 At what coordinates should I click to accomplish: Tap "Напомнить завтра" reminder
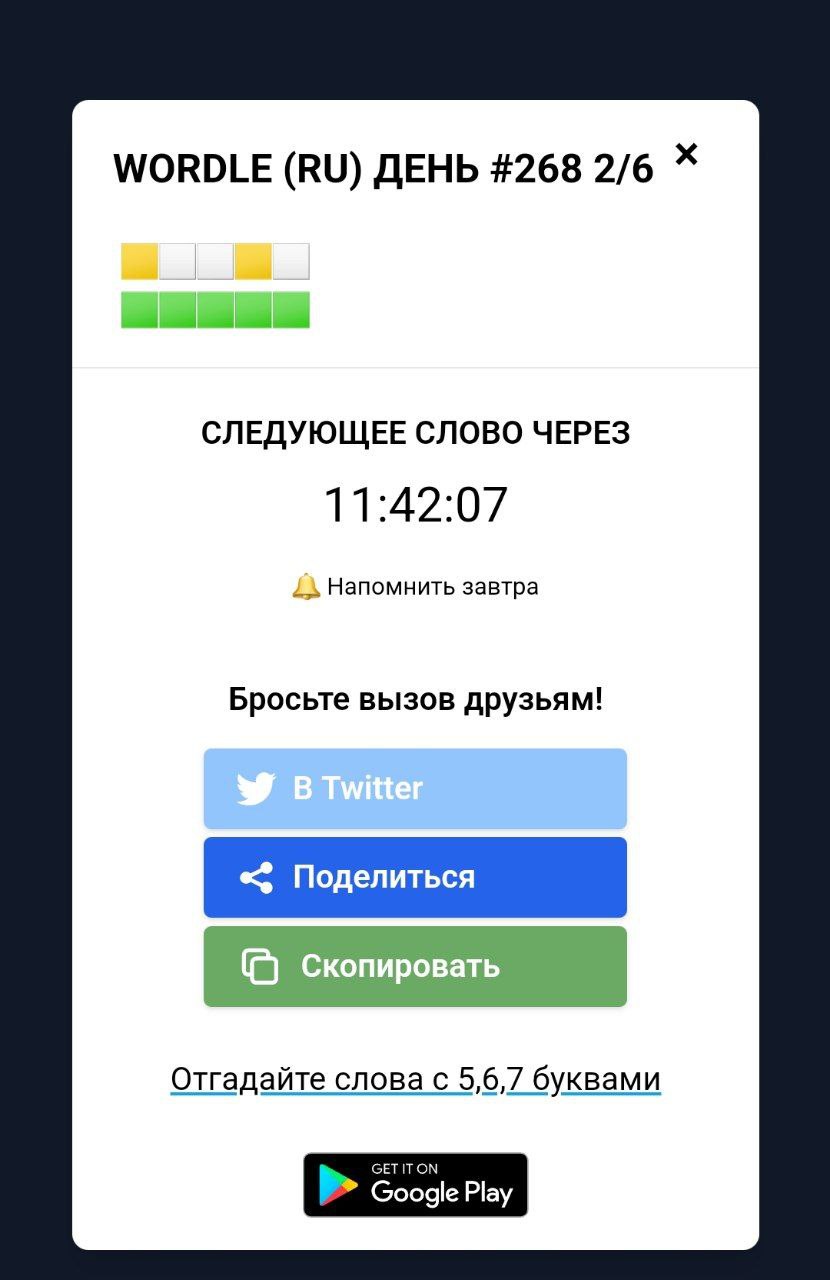415,586
